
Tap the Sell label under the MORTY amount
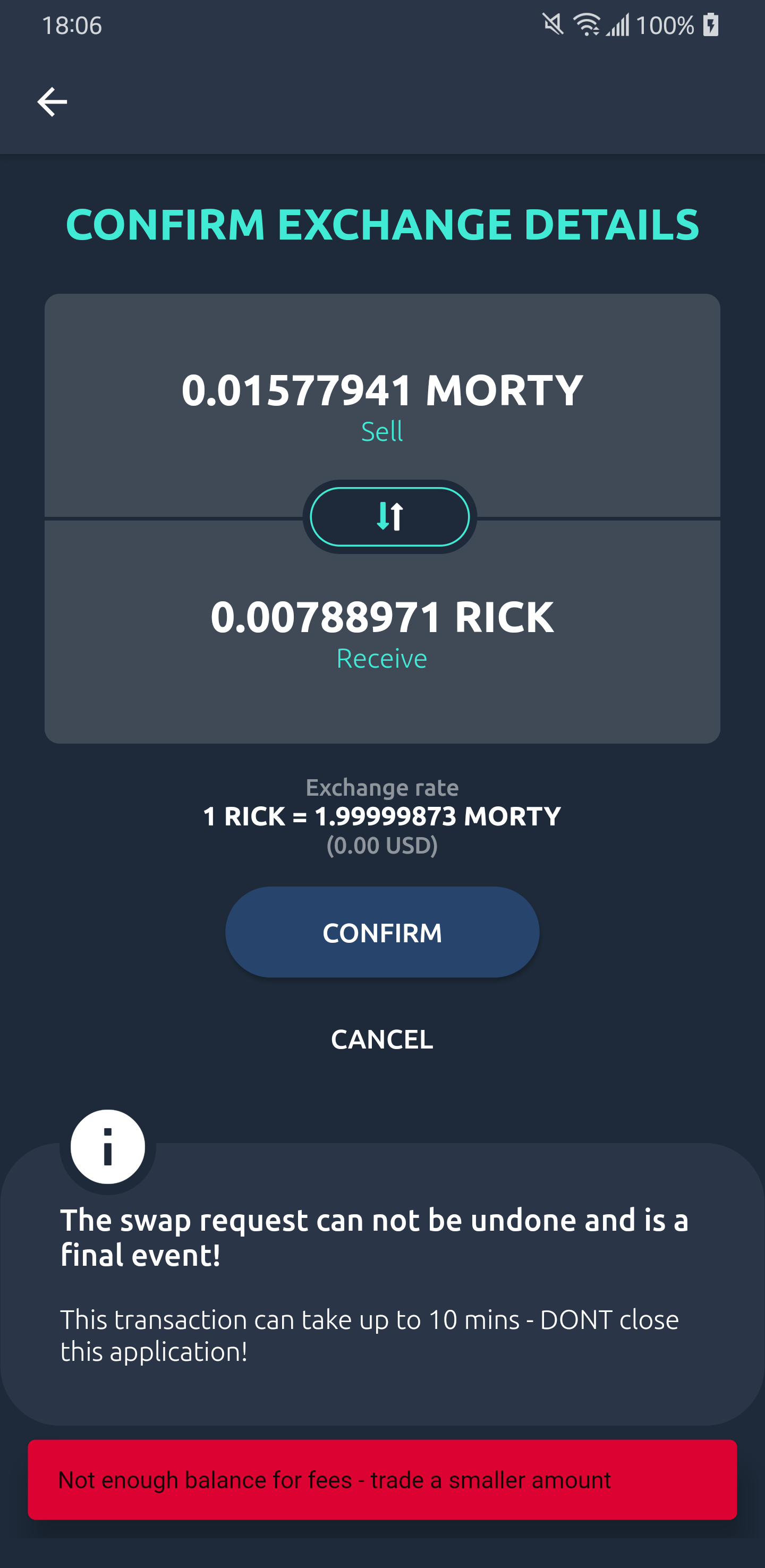[383, 431]
